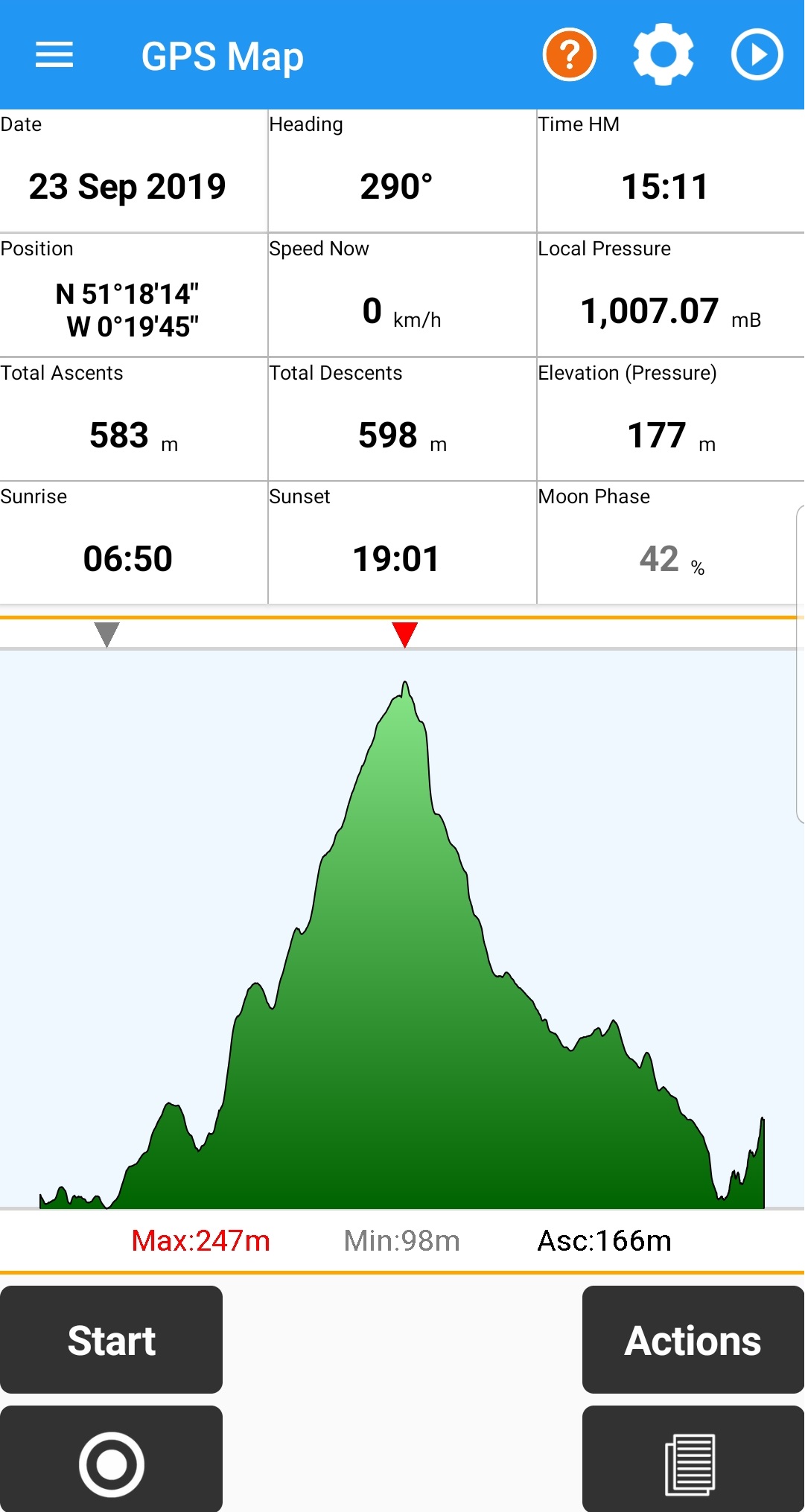Open the hamburger navigation menu
Viewport: 805px width, 1512px height.
click(x=54, y=55)
